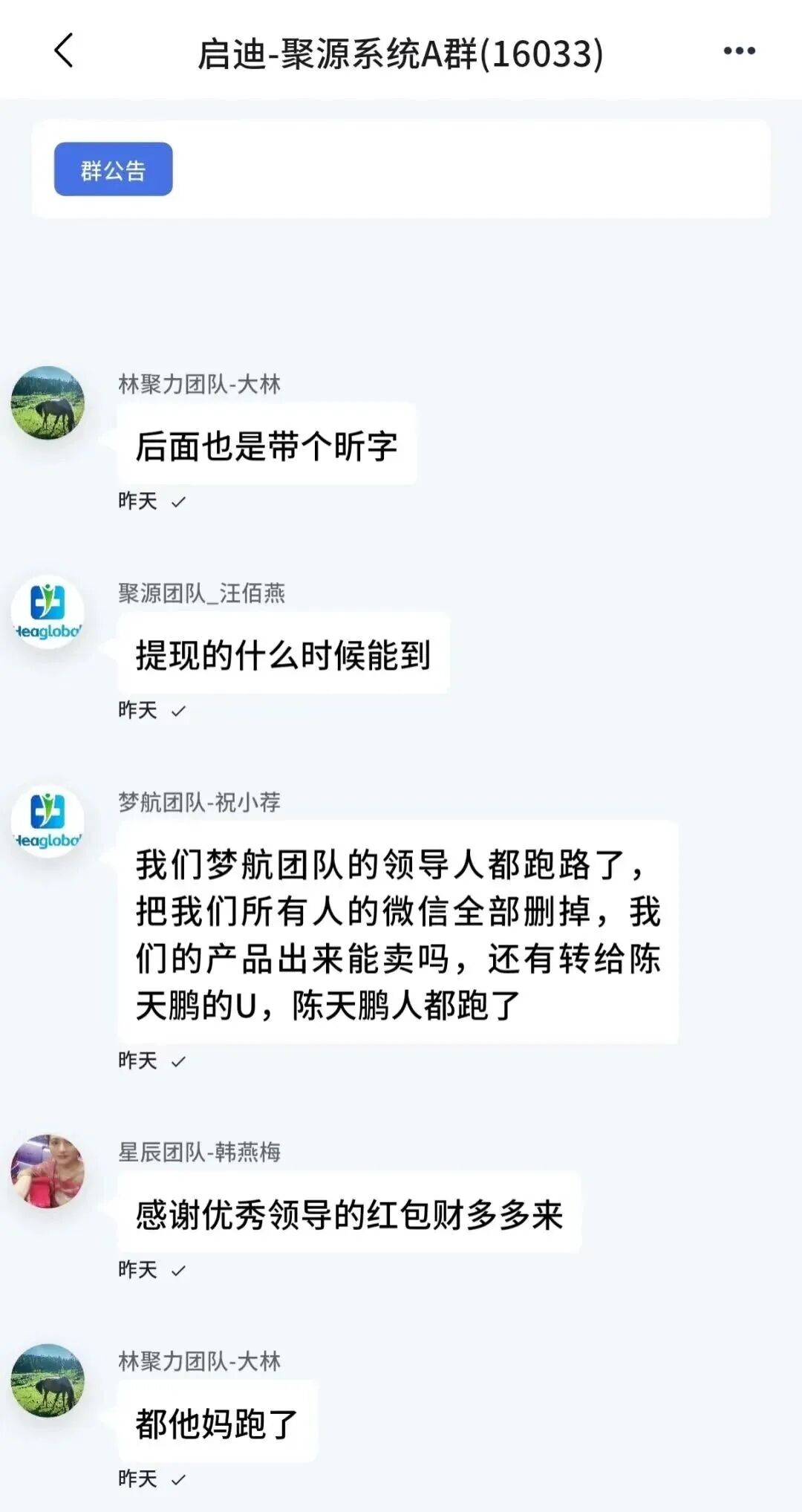Open the 群公告 group announcement

tap(113, 169)
